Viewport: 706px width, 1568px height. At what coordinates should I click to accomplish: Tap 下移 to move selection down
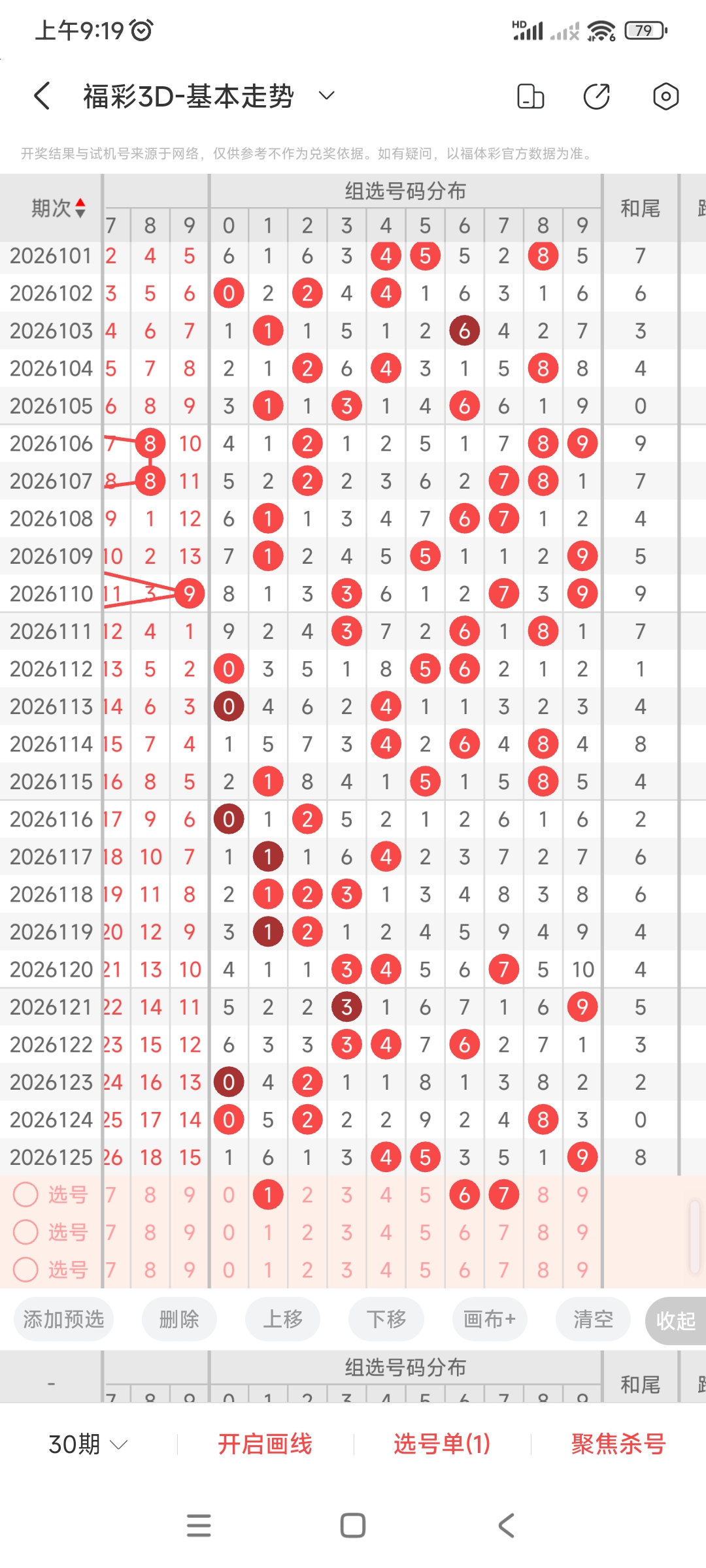pos(386,1319)
